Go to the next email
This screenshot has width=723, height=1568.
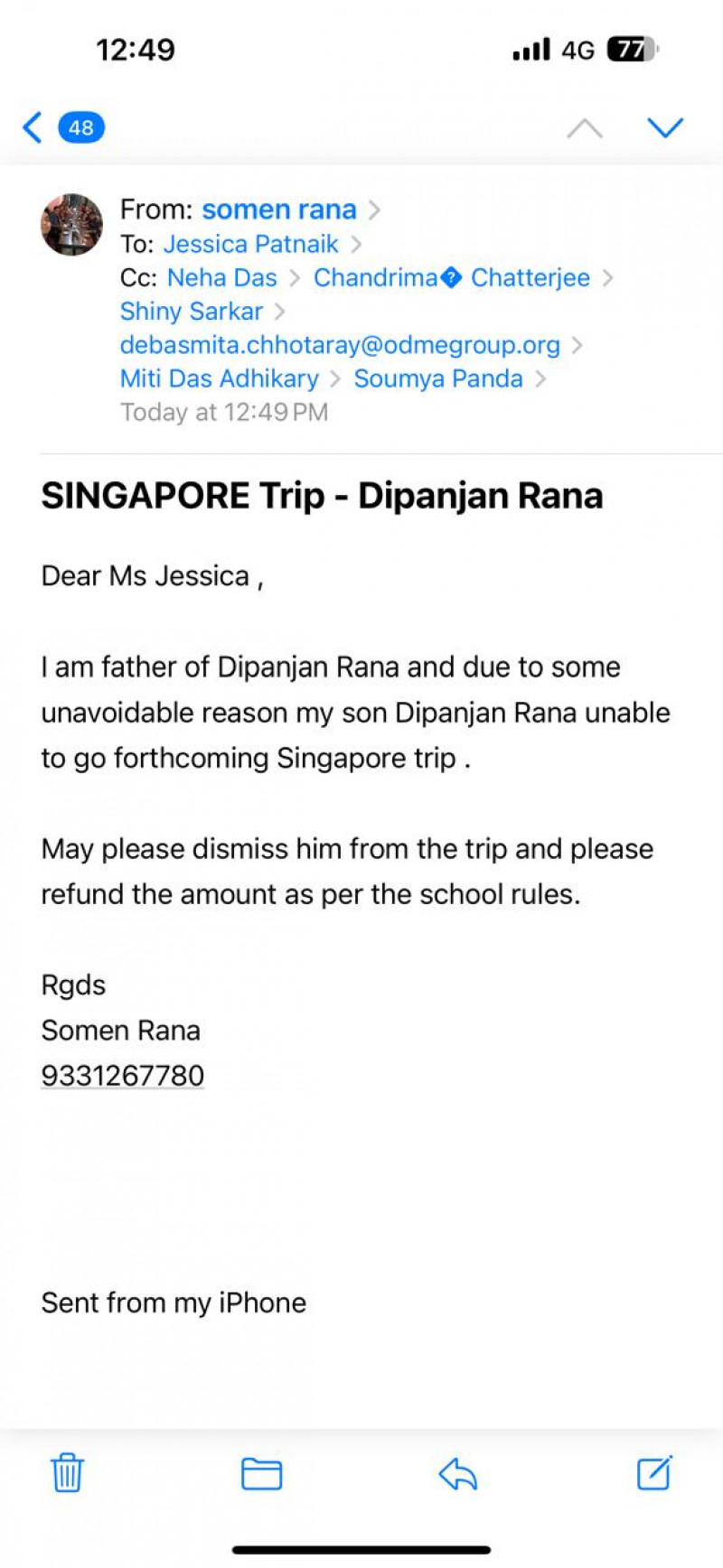tap(665, 127)
